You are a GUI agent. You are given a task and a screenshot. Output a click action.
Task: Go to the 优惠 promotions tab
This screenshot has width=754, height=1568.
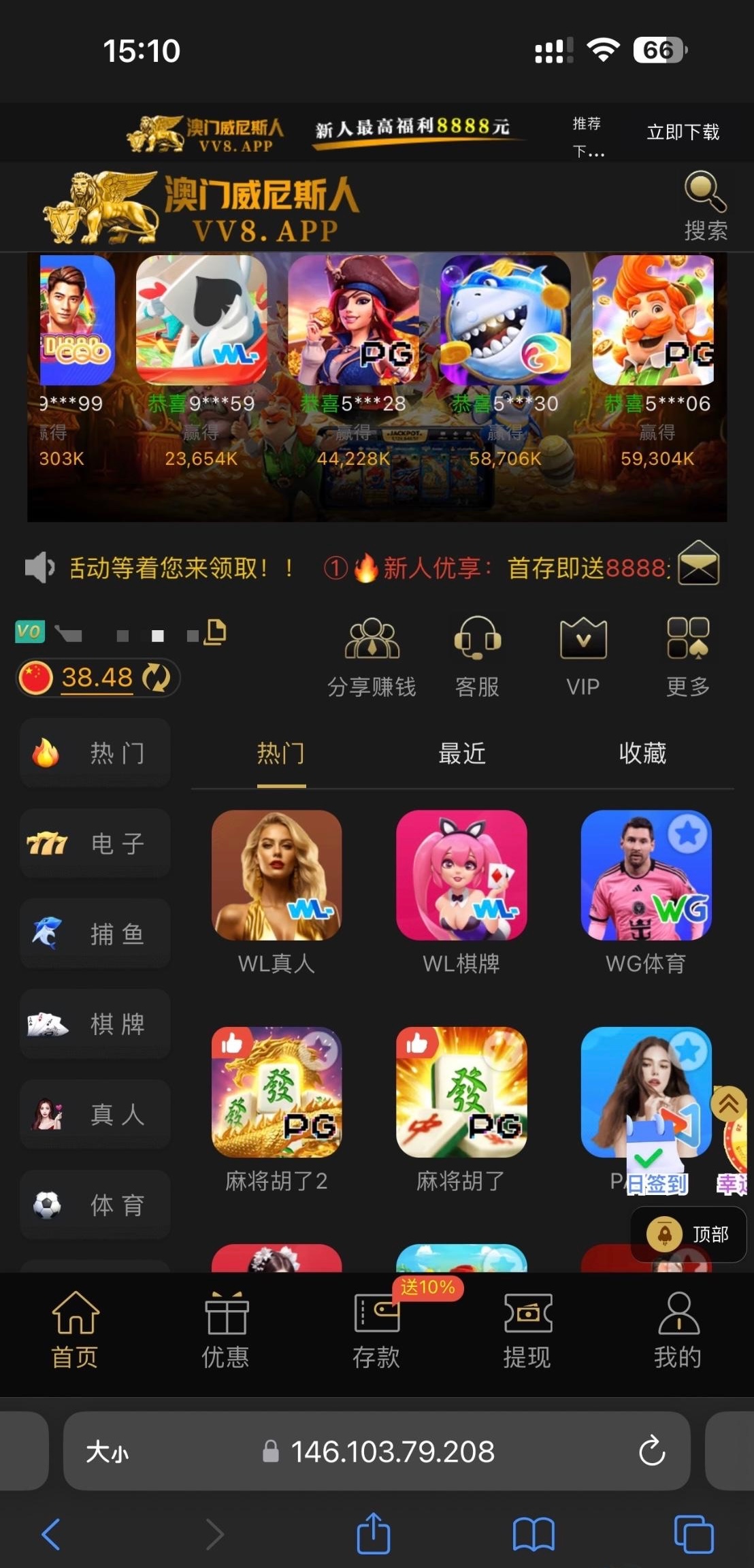click(x=226, y=1330)
